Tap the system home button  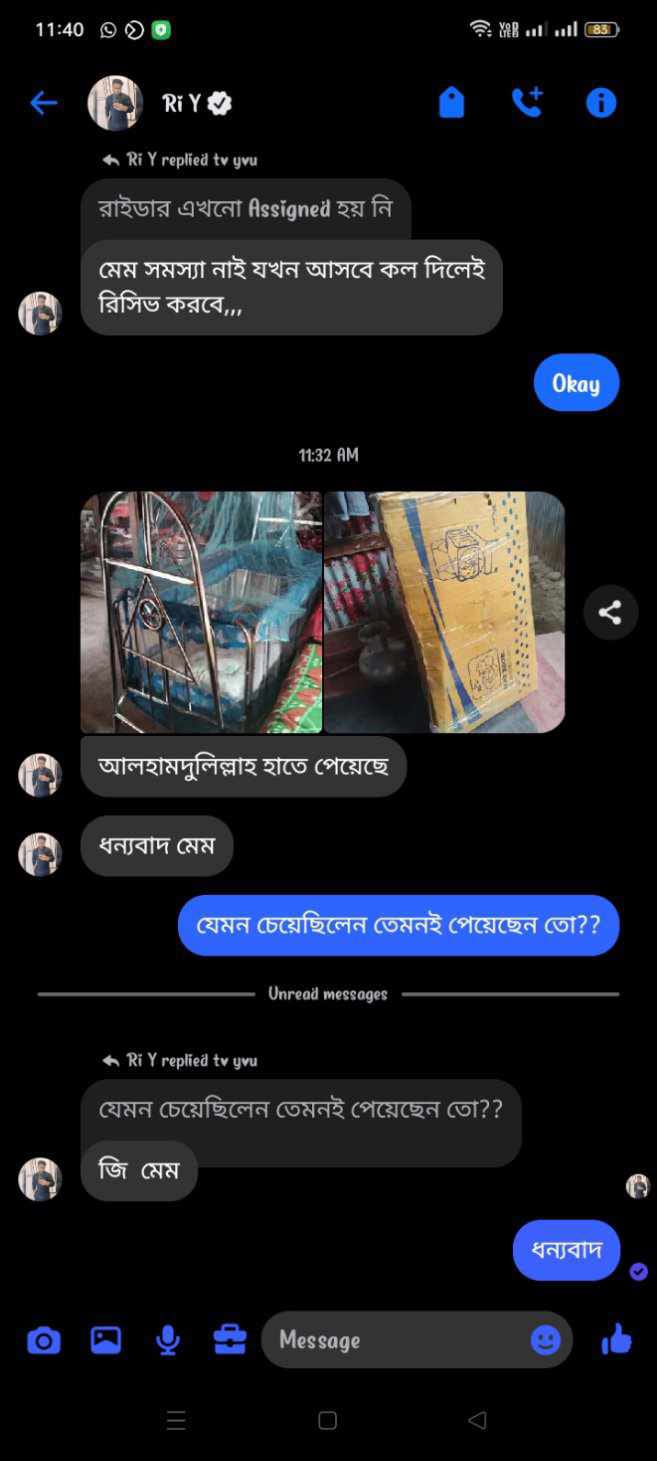(x=327, y=1420)
